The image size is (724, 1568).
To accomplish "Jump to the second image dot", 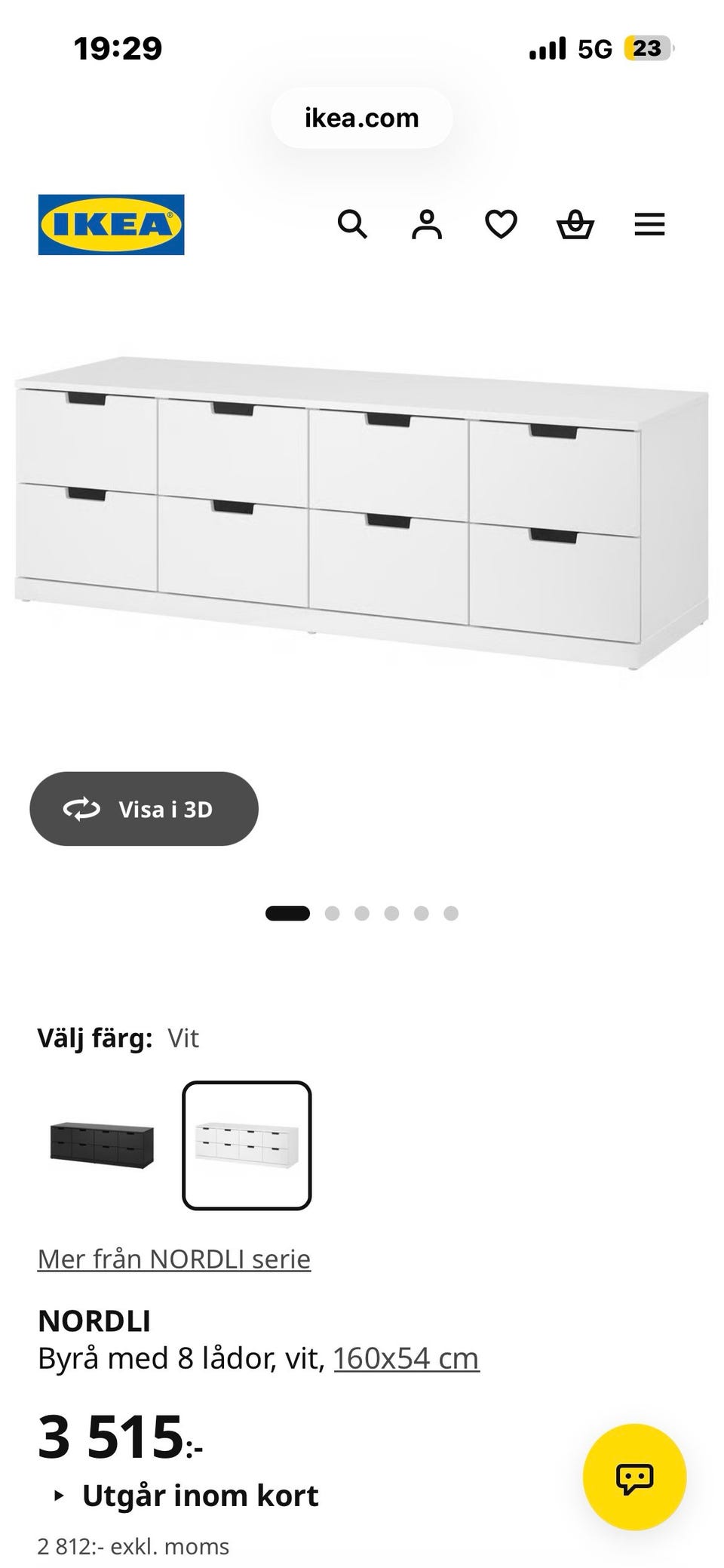I will point(332,914).
